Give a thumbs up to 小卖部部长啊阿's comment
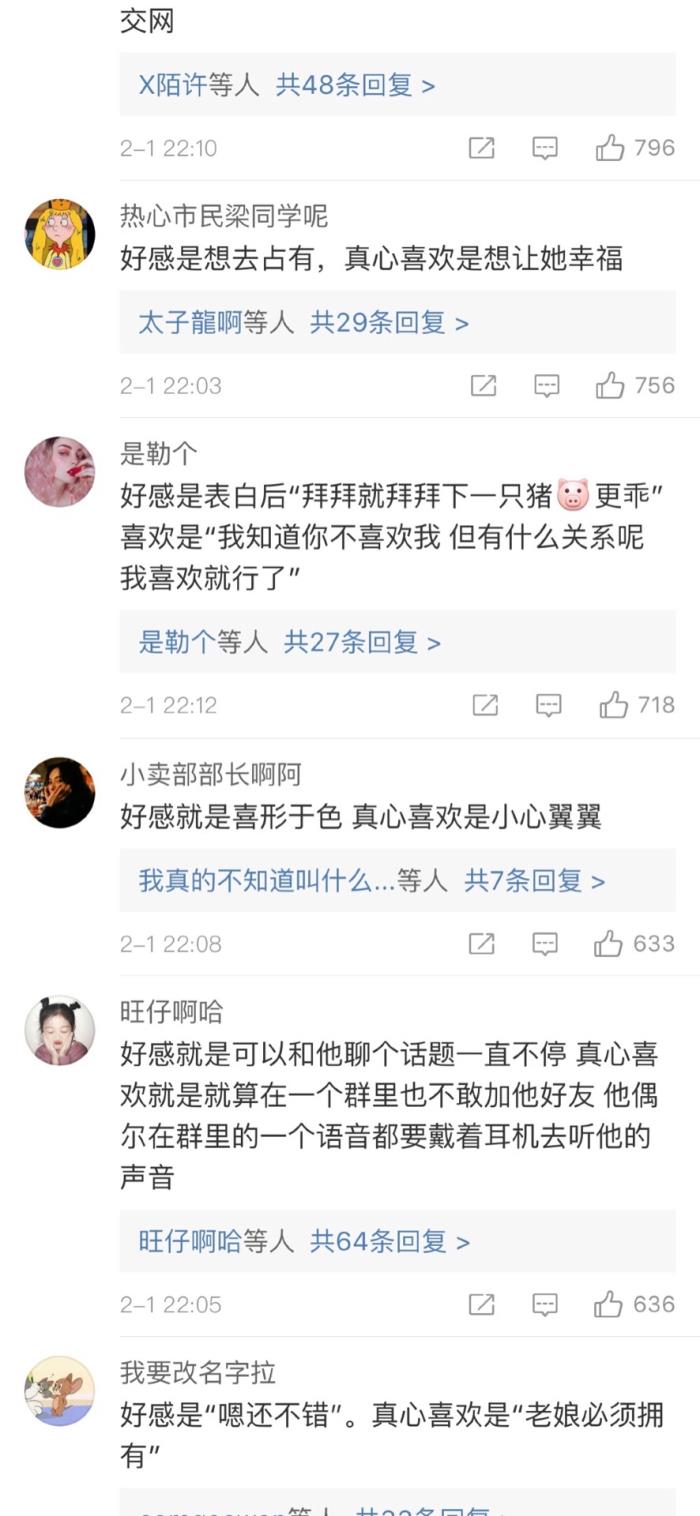 pyautogui.click(x=608, y=944)
